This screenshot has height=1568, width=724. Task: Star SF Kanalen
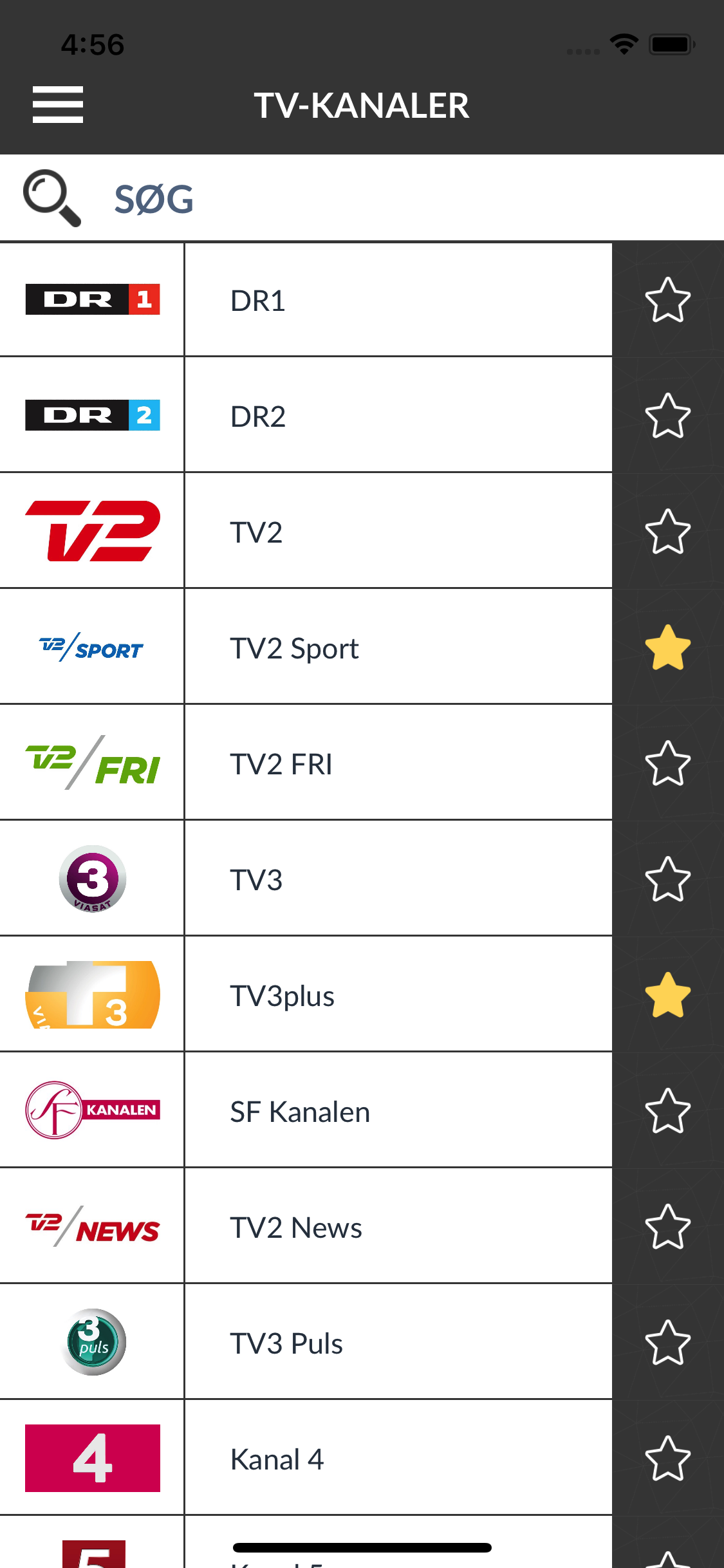pos(667,1111)
